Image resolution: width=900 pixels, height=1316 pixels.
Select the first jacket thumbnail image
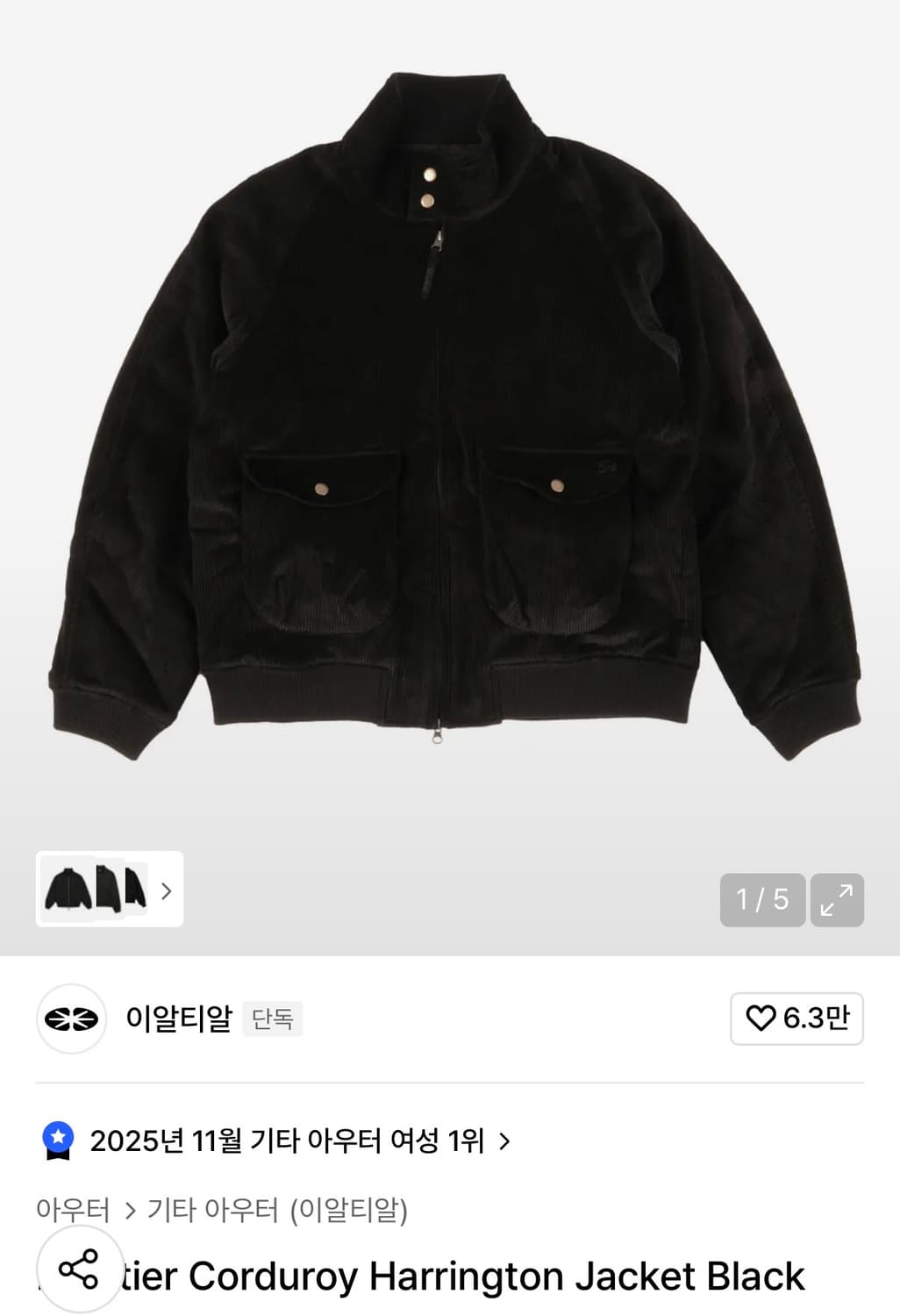[x=70, y=890]
